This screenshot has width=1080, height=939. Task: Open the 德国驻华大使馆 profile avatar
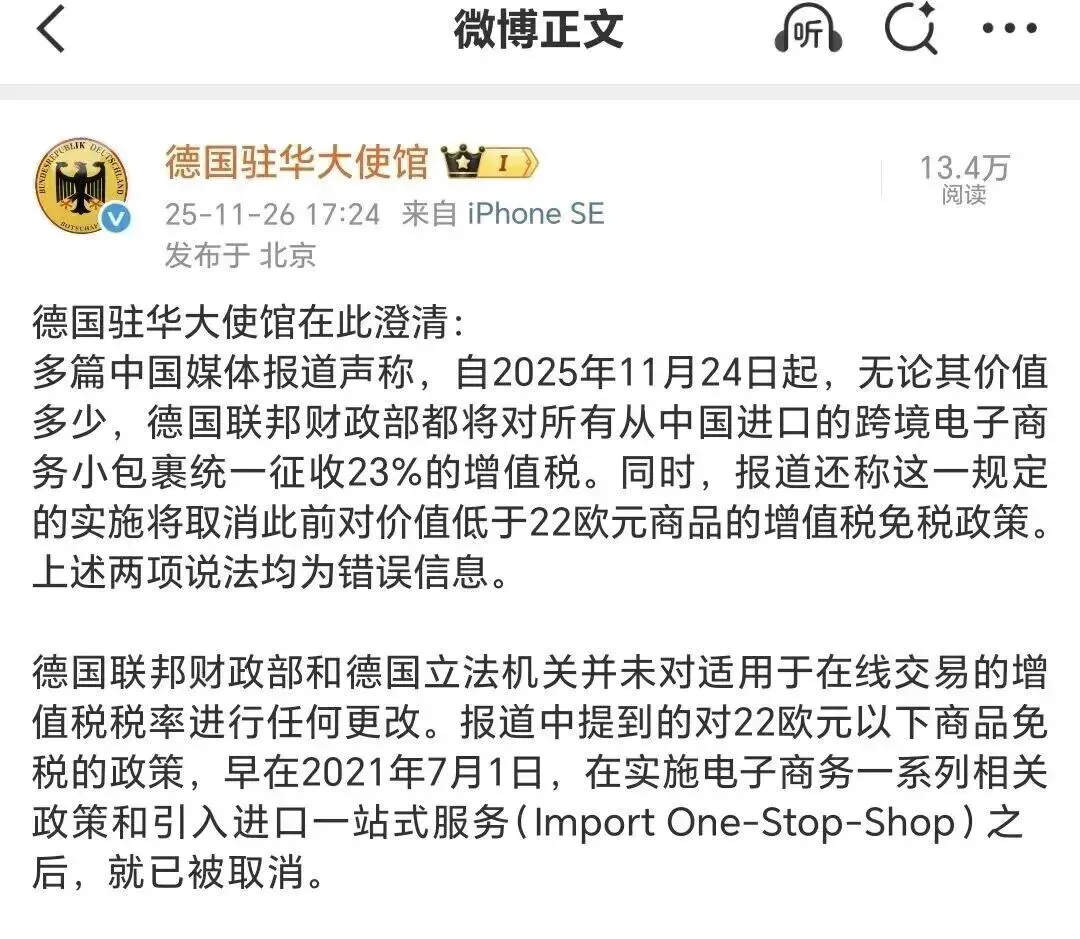pos(81,187)
